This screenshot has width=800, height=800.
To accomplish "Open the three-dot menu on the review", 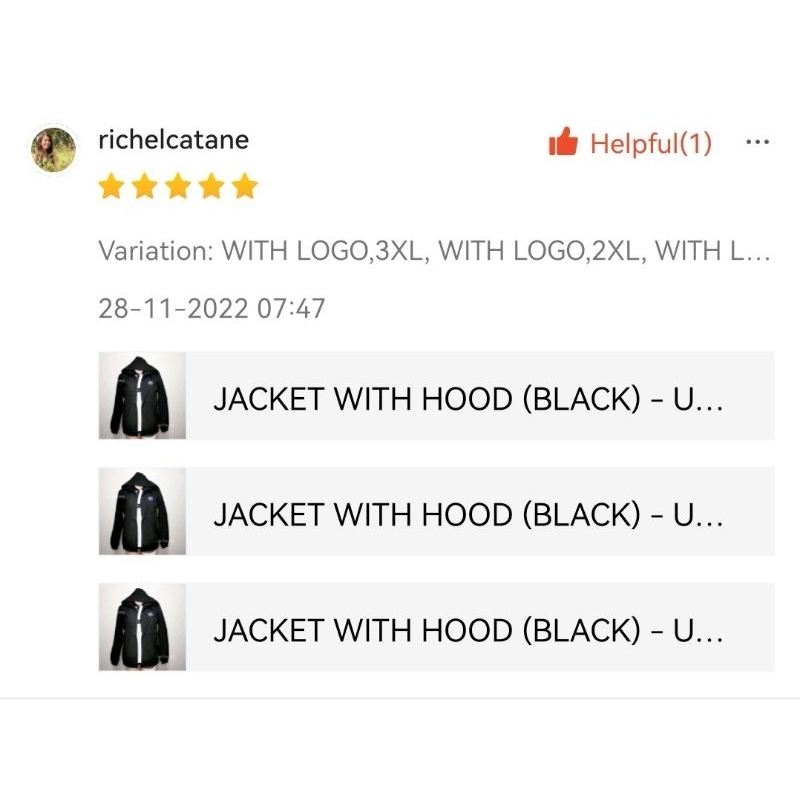I will point(757,142).
